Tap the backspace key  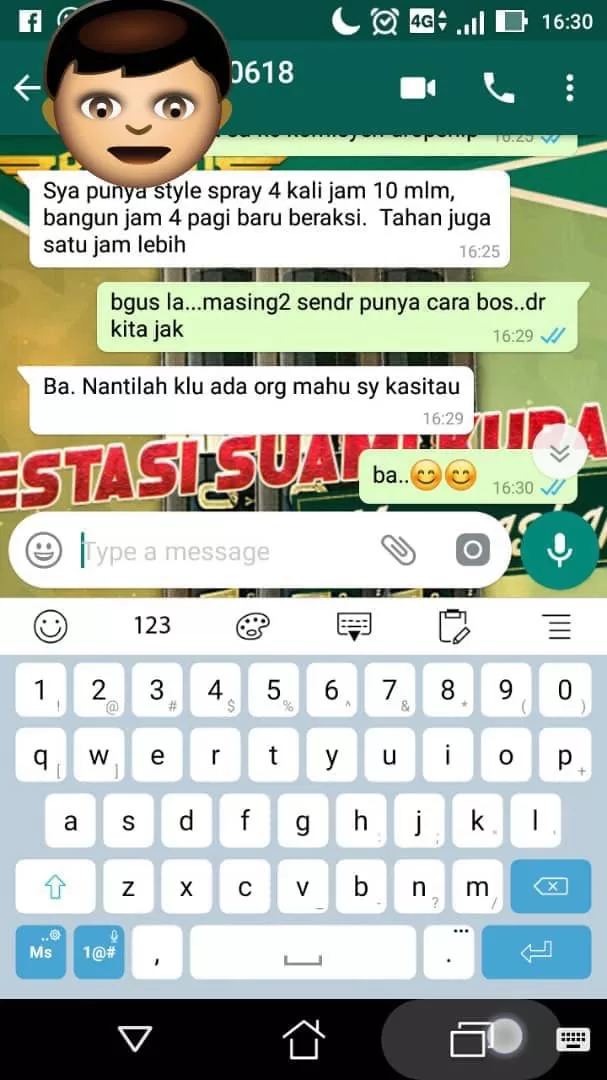[x=550, y=885]
